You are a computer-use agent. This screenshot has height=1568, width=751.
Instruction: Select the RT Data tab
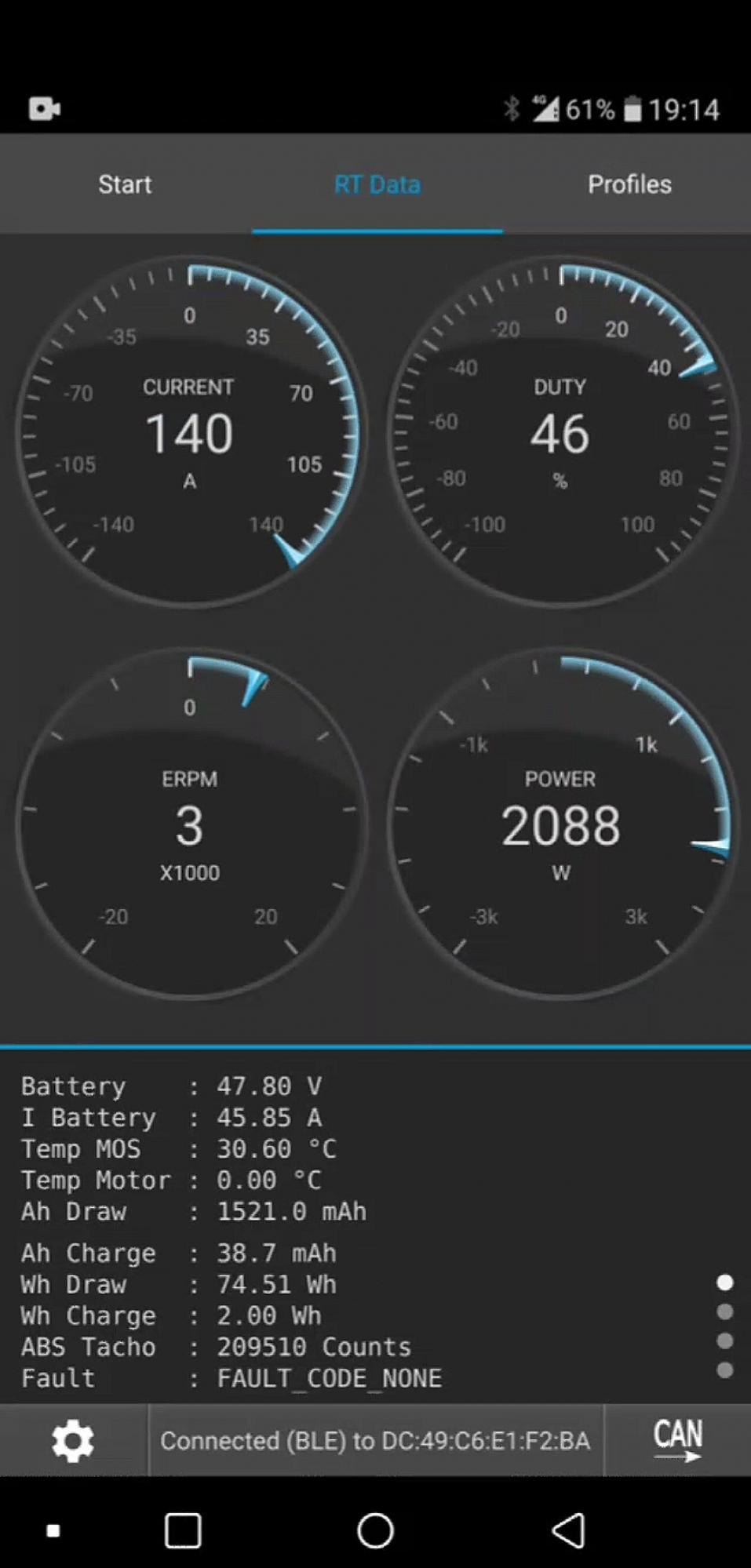tap(377, 184)
